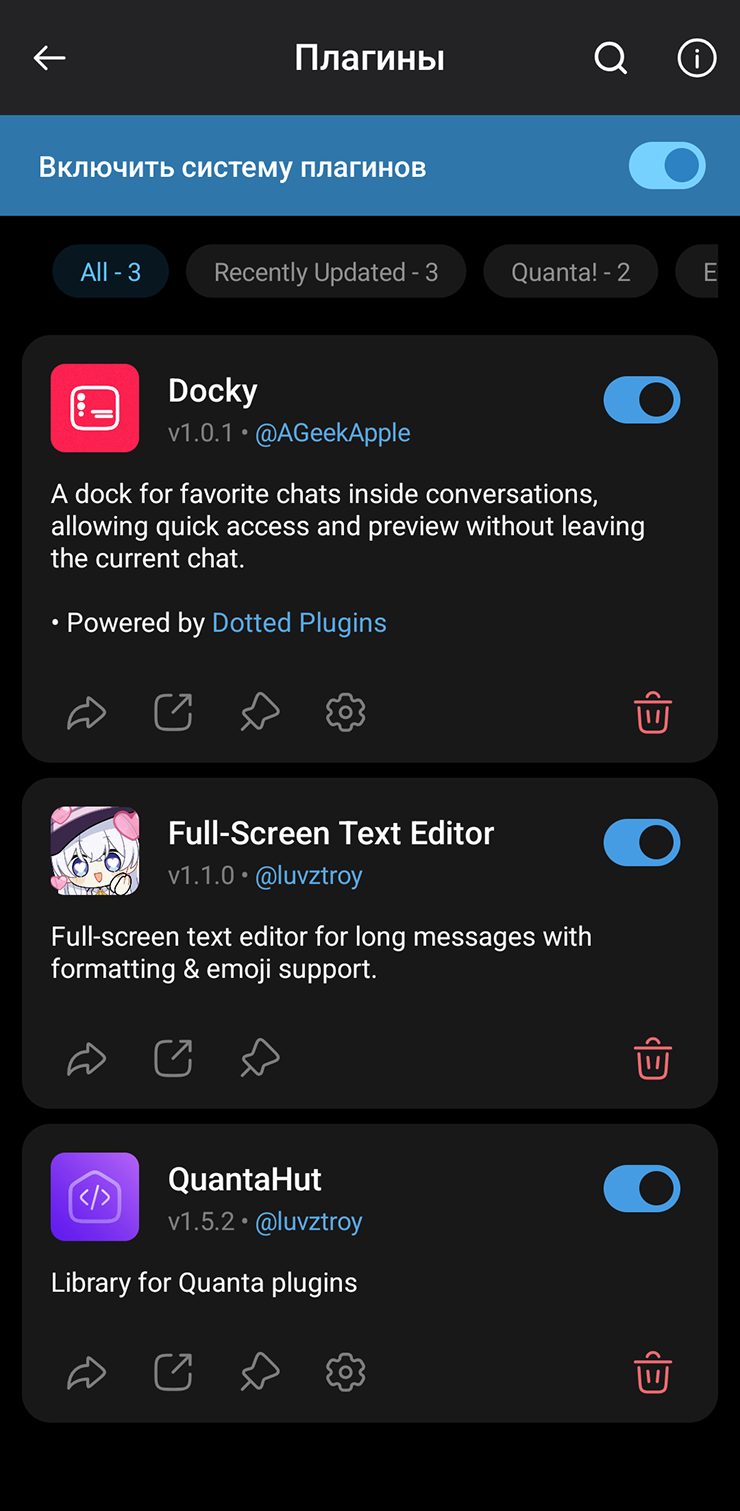
Task: Share the QuantaHut plugin
Action: (x=87, y=1373)
